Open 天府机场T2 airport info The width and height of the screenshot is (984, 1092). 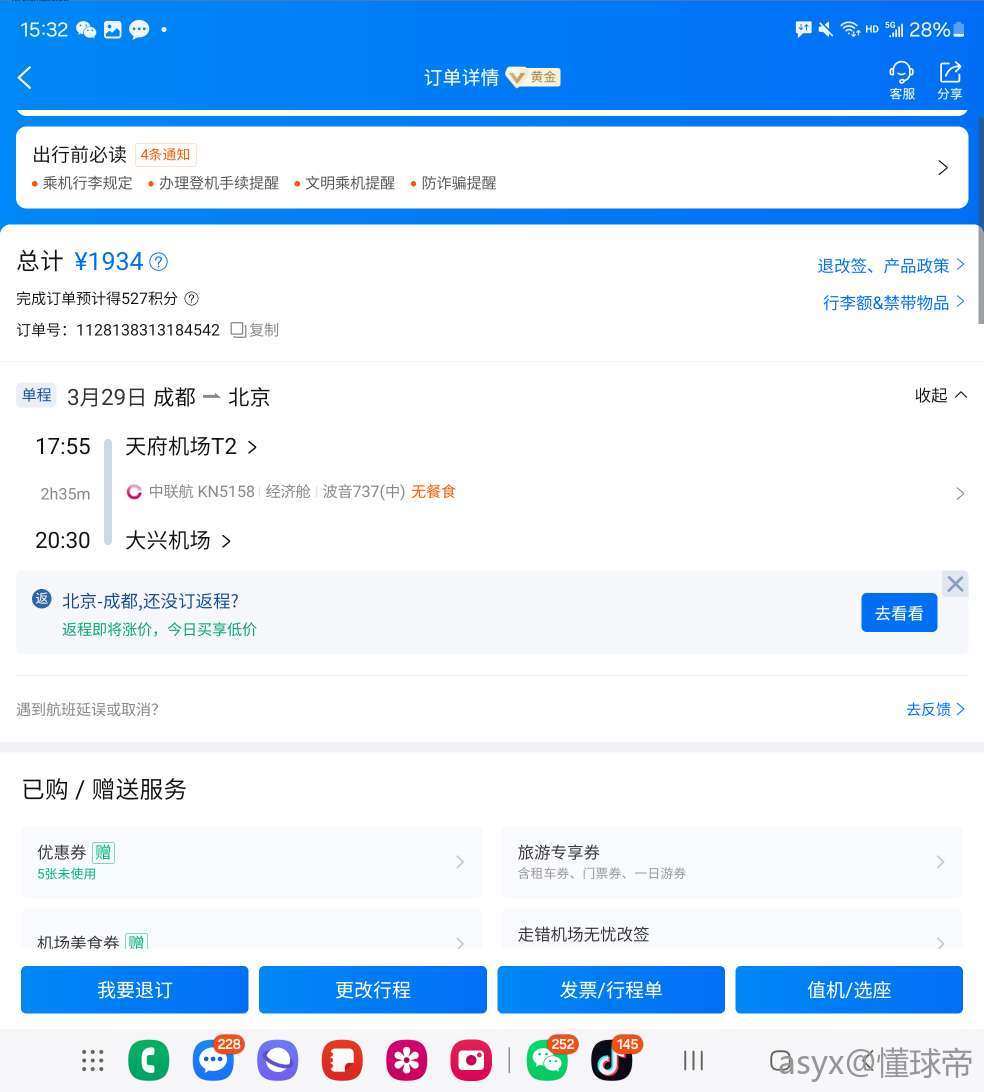(x=191, y=447)
